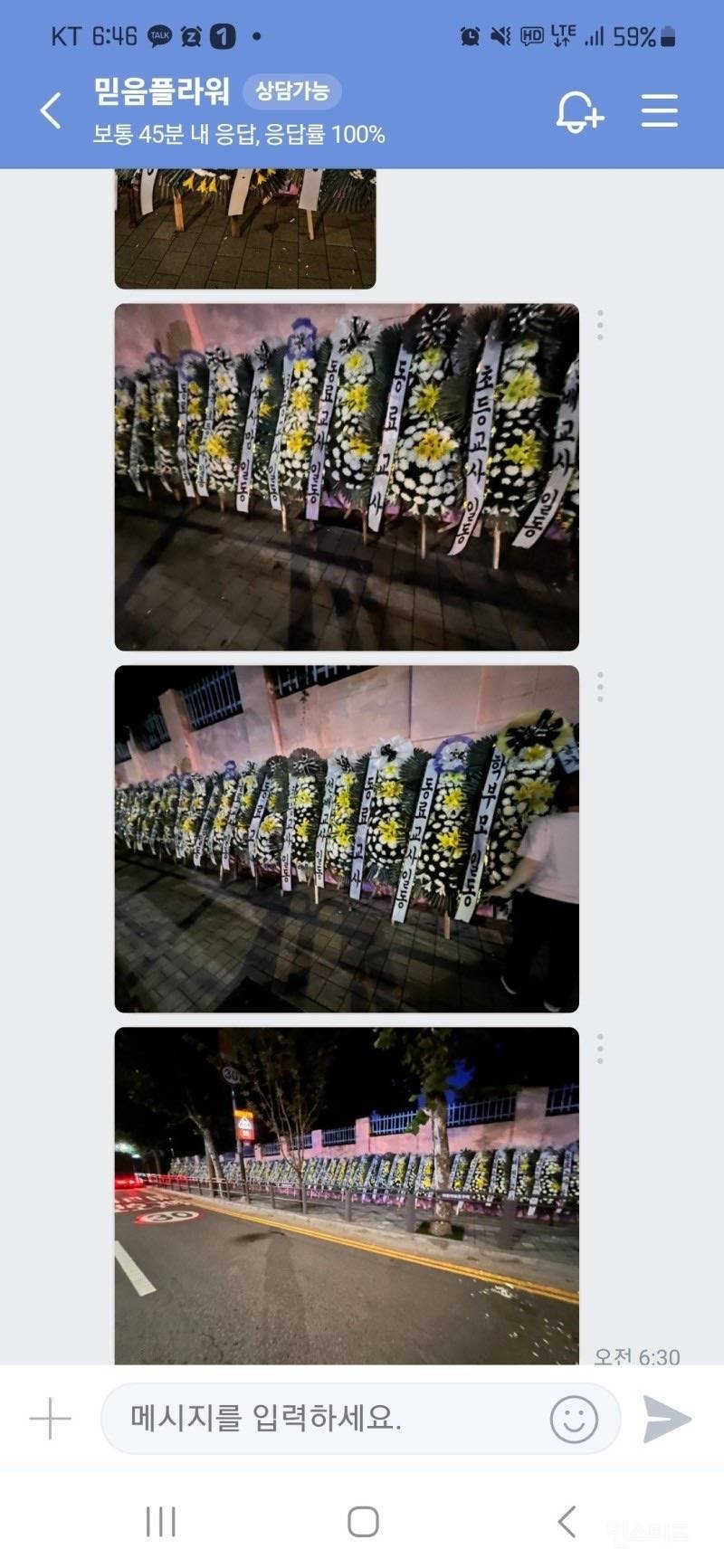
Task: Open options beside the 학부모 ribbon photo
Action: tap(600, 688)
